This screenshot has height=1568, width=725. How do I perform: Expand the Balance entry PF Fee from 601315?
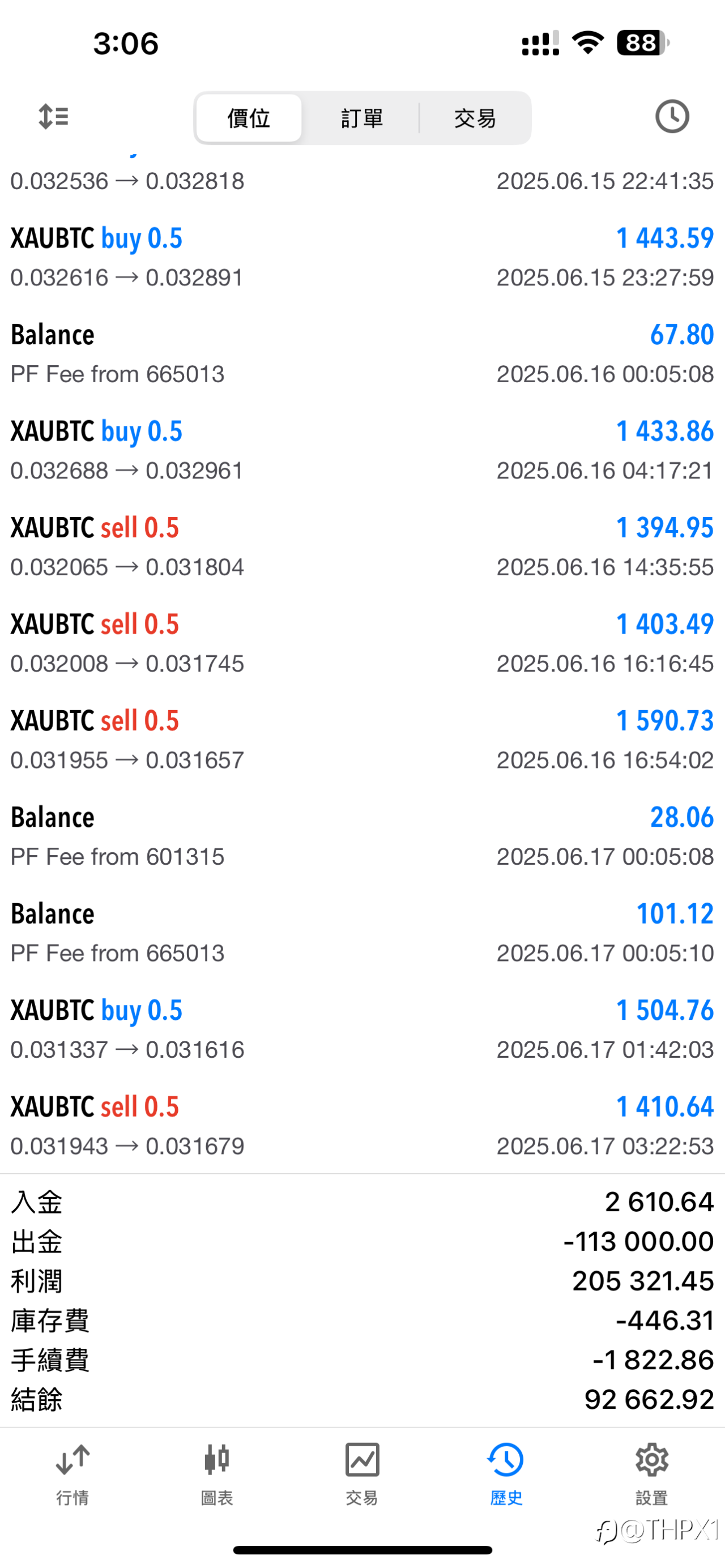[x=362, y=836]
